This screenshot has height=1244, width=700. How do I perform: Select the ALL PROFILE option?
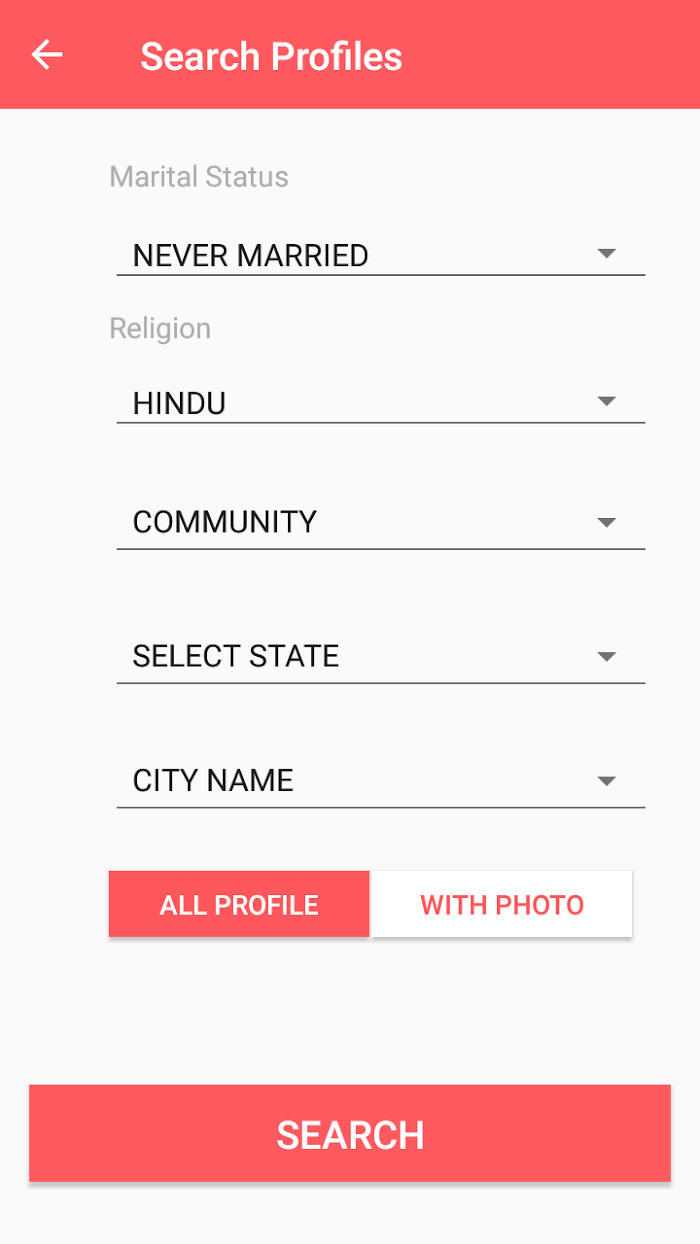point(239,904)
